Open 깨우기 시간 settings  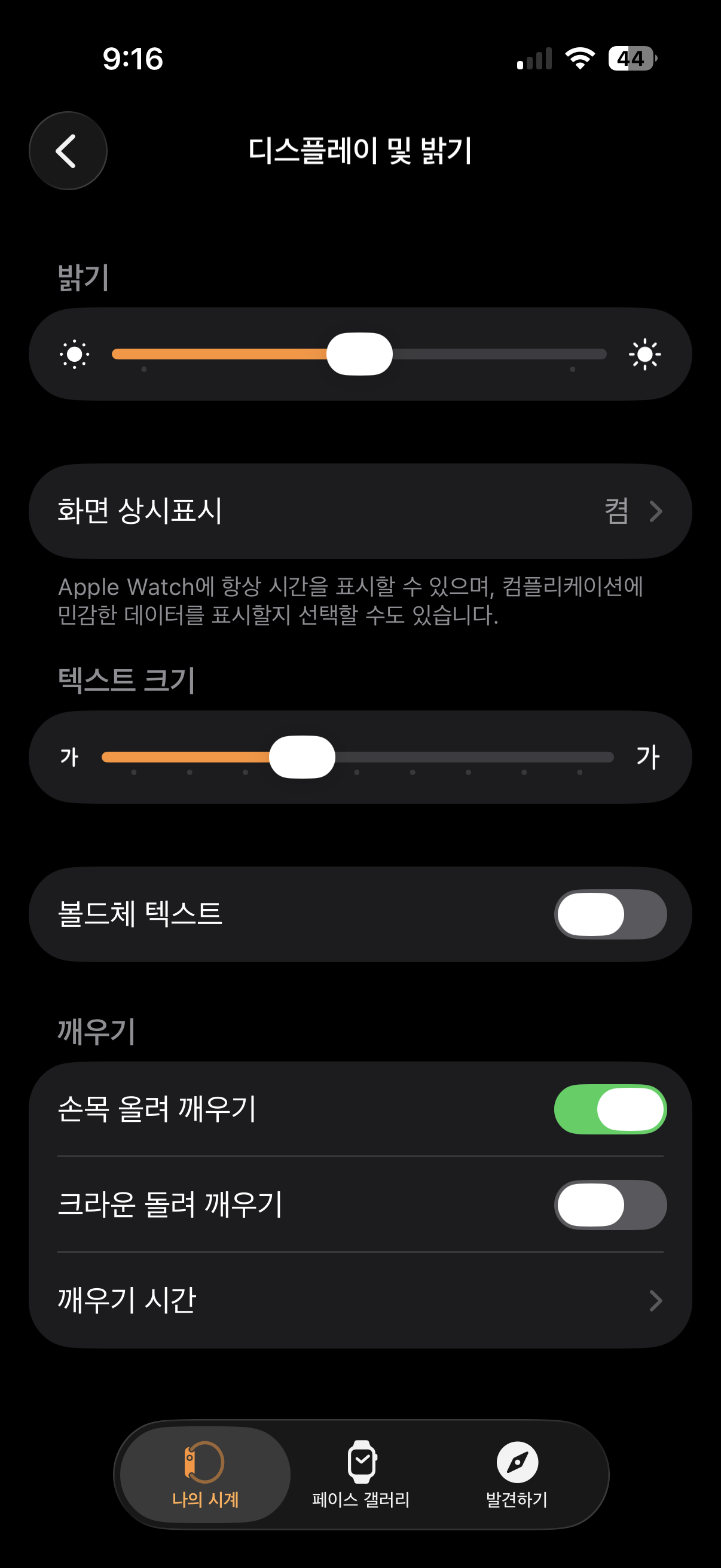pyautogui.click(x=360, y=1300)
